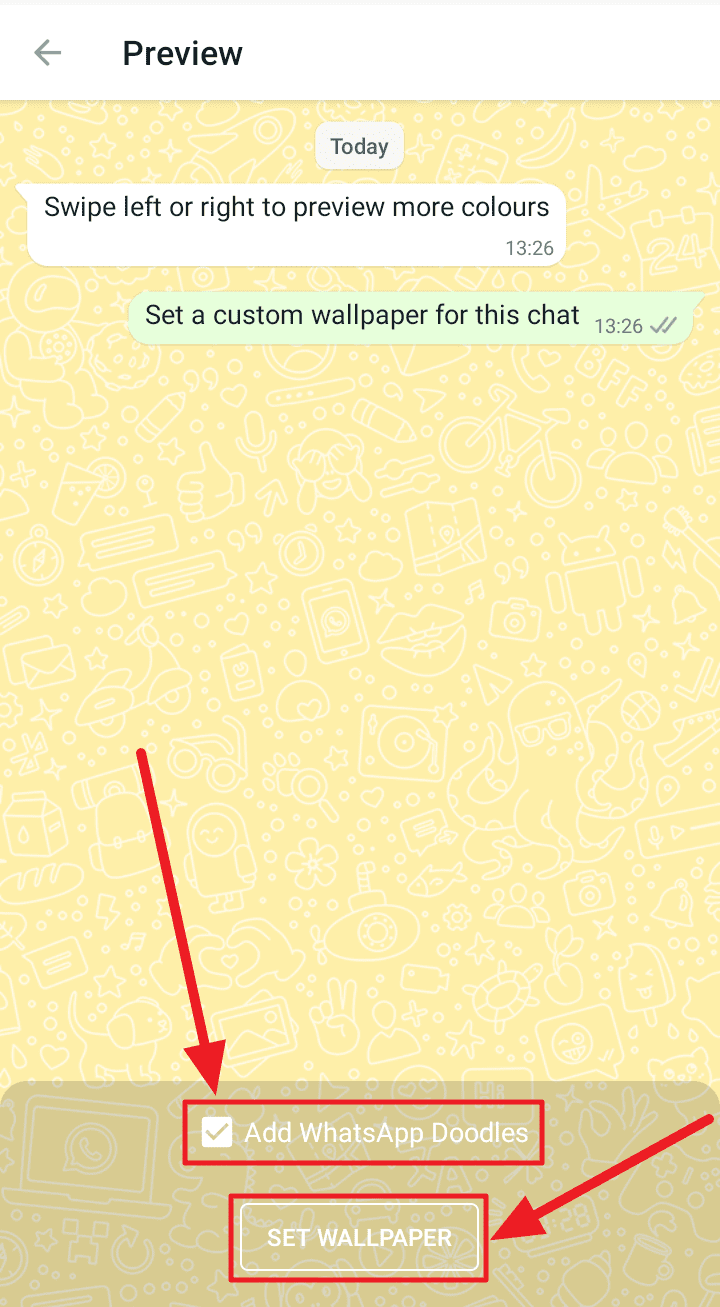Go back from the Preview screen
The image size is (720, 1307).
[47, 53]
